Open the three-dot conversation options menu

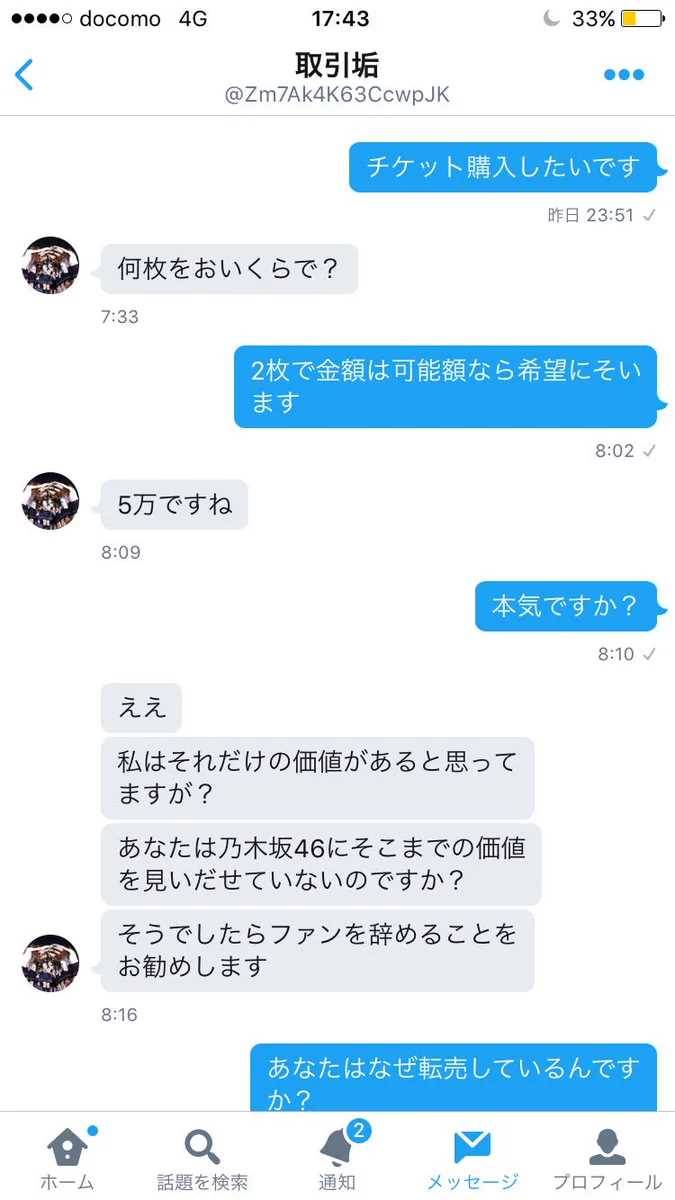point(623,75)
